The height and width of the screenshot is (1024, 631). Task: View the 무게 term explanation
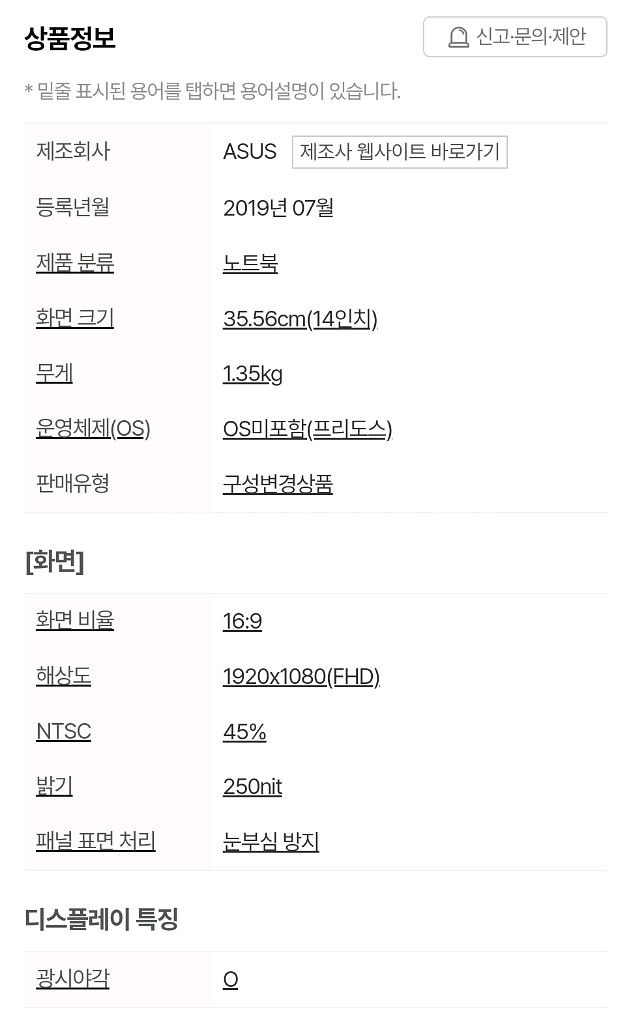54,373
